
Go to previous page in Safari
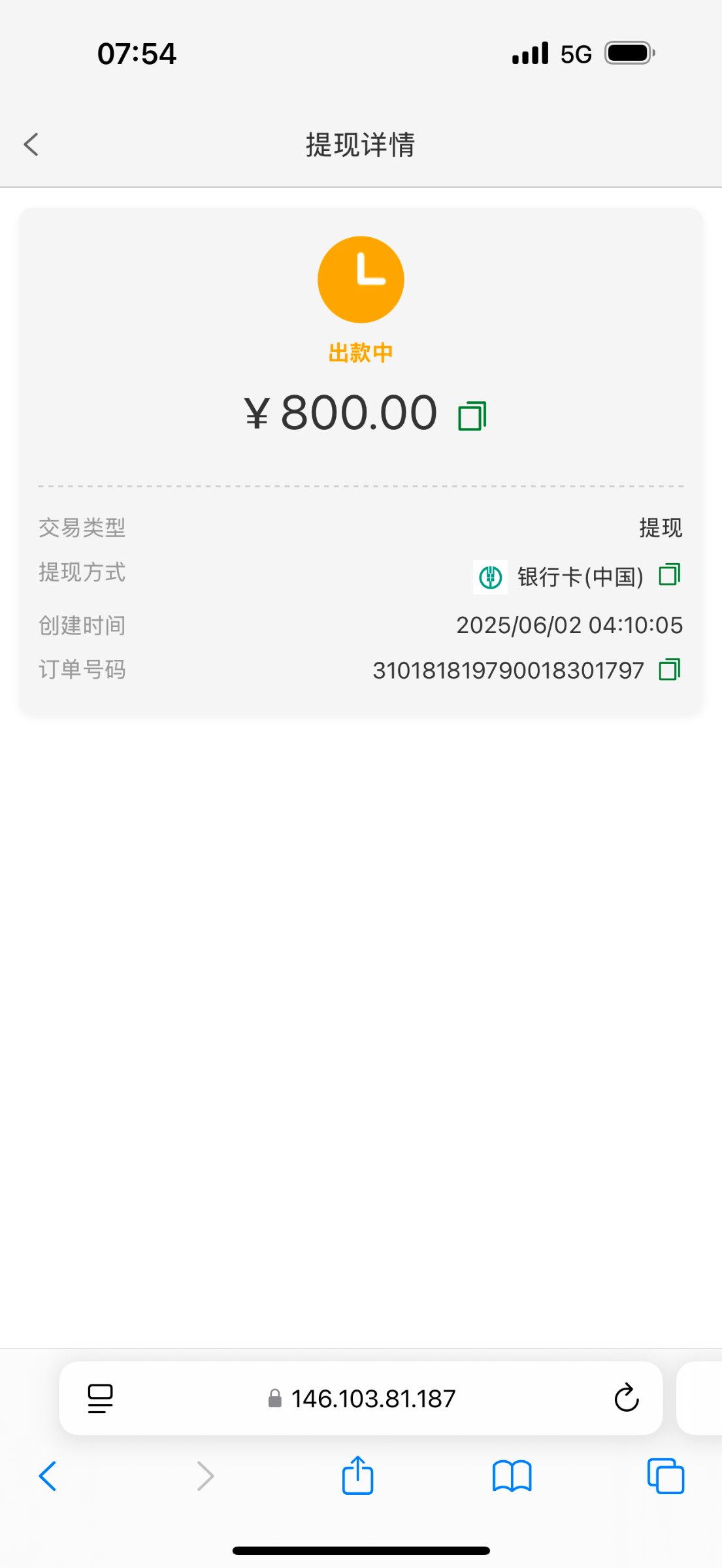coord(48,1476)
